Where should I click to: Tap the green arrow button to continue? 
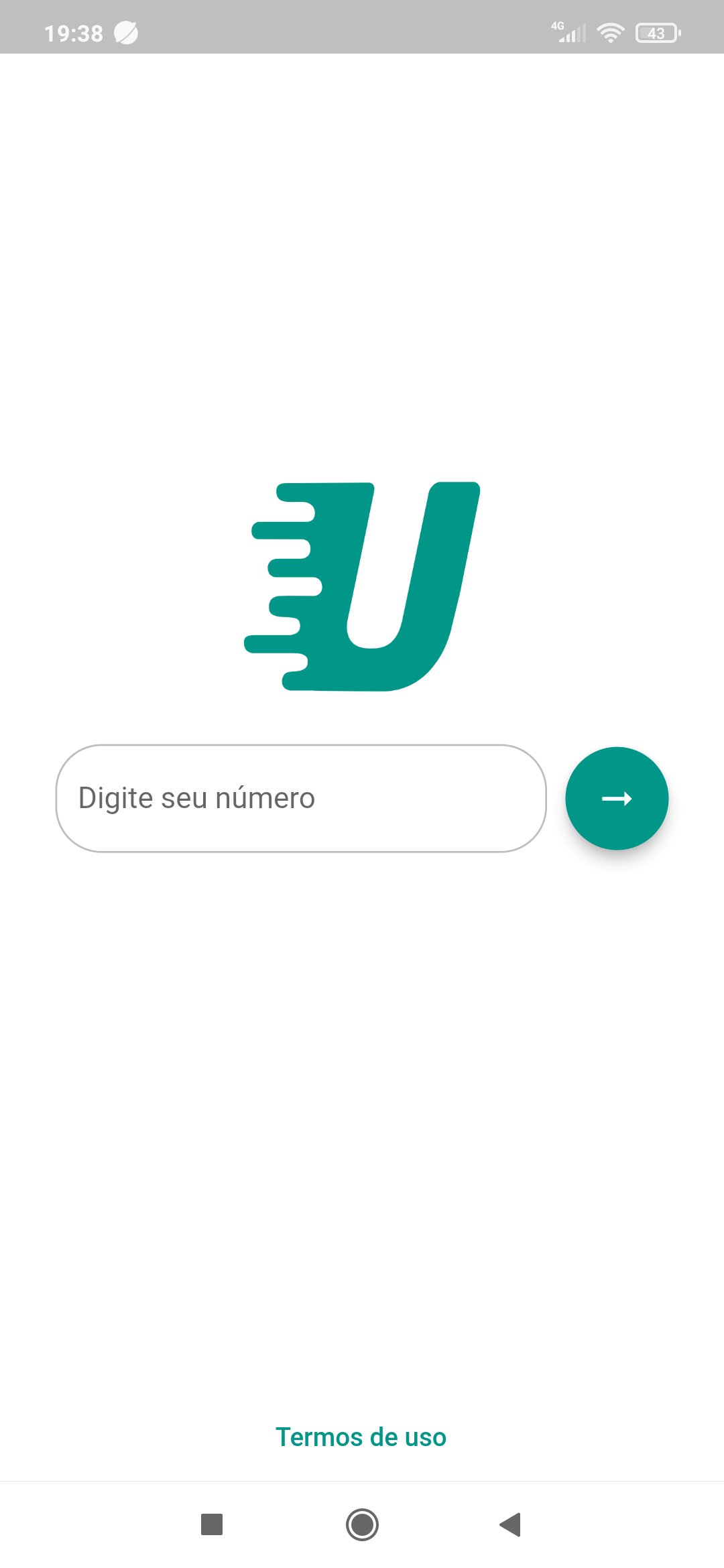pos(617,798)
